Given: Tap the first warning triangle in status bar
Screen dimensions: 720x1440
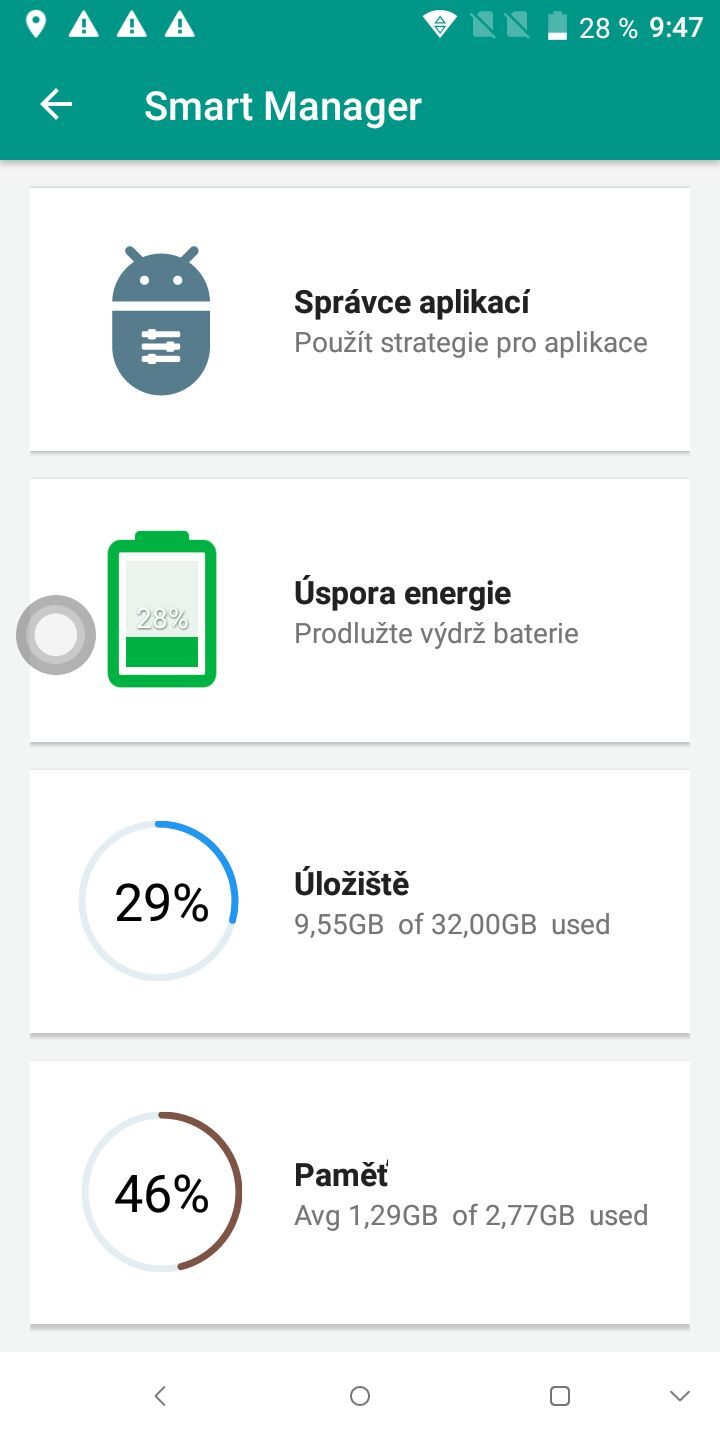Looking at the screenshot, I should [x=80, y=25].
